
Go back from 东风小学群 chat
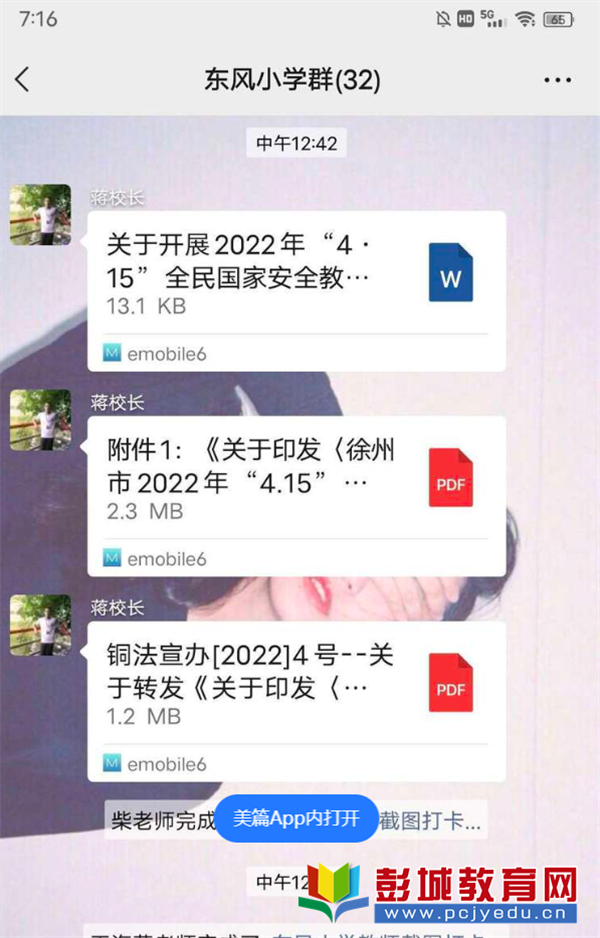click(x=23, y=80)
